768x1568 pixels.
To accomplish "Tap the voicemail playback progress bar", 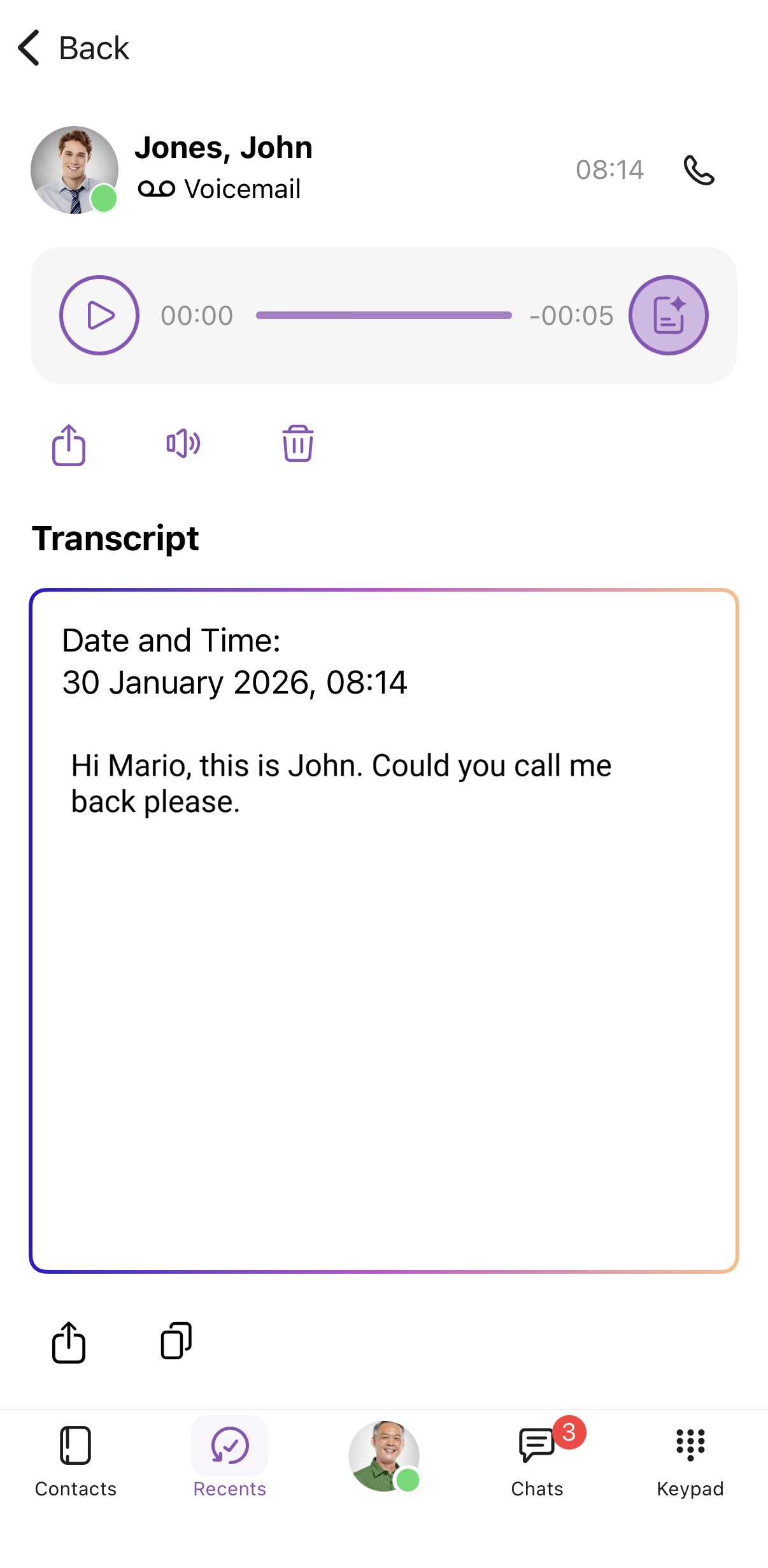I will tap(383, 315).
